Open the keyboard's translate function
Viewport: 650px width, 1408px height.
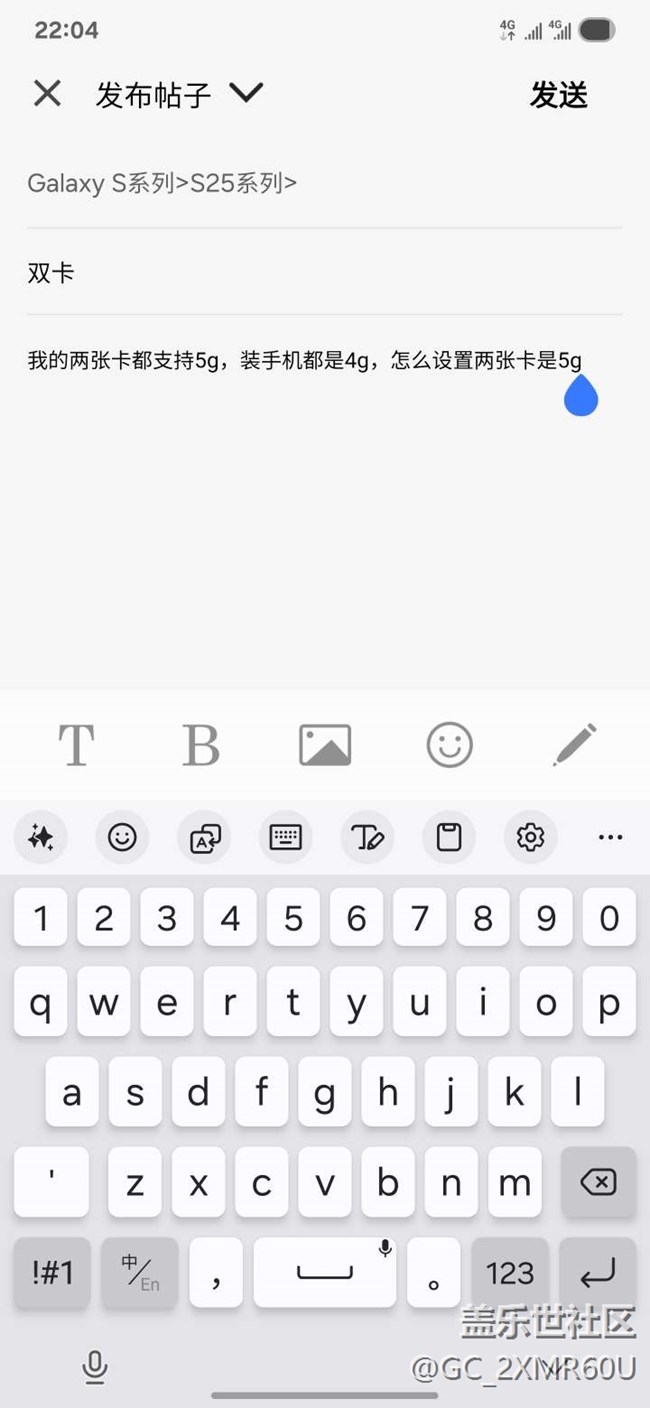[x=204, y=837]
